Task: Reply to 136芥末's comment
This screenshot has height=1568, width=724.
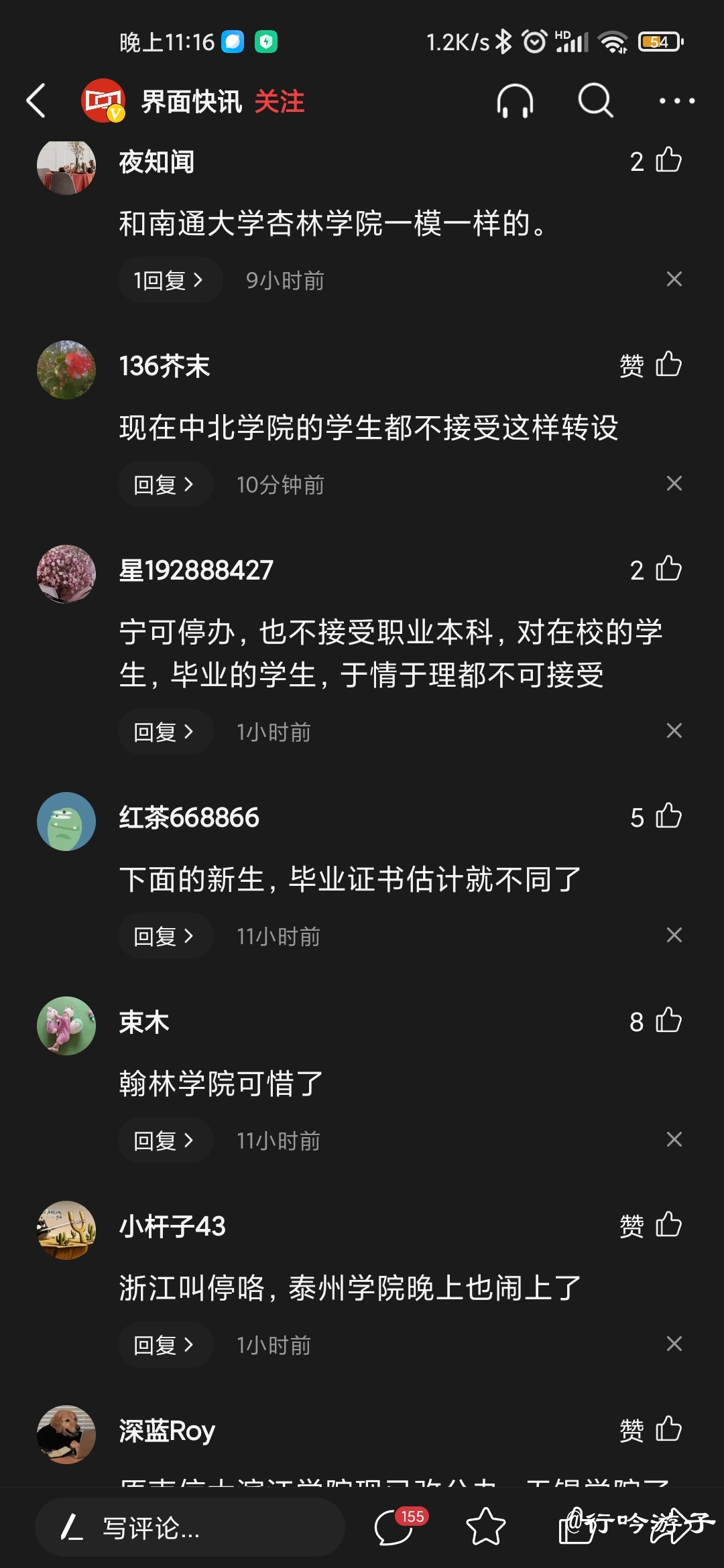Action: tap(166, 484)
